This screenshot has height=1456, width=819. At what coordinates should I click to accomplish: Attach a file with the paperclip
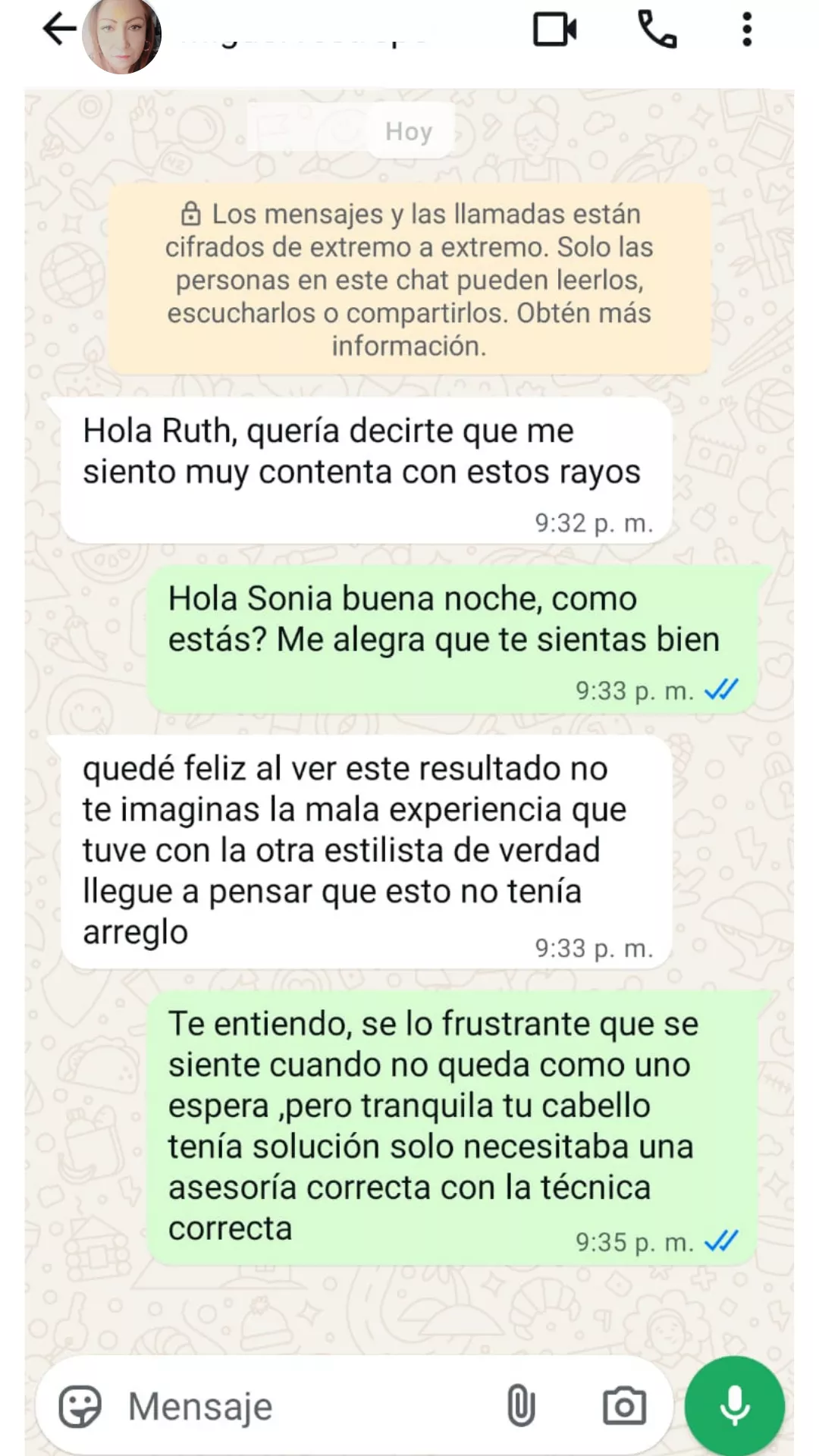pyautogui.click(x=521, y=1405)
